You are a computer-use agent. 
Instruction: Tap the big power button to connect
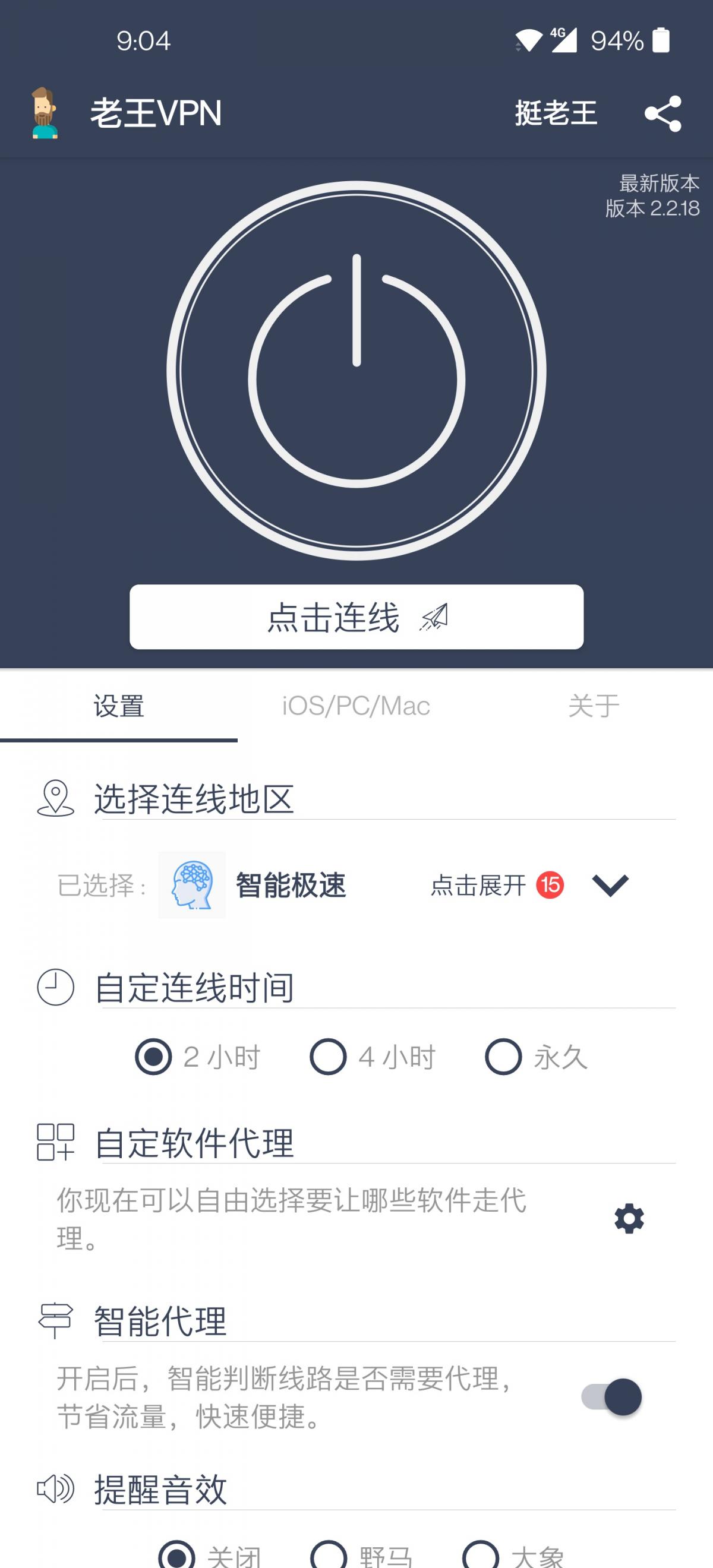coord(356,371)
